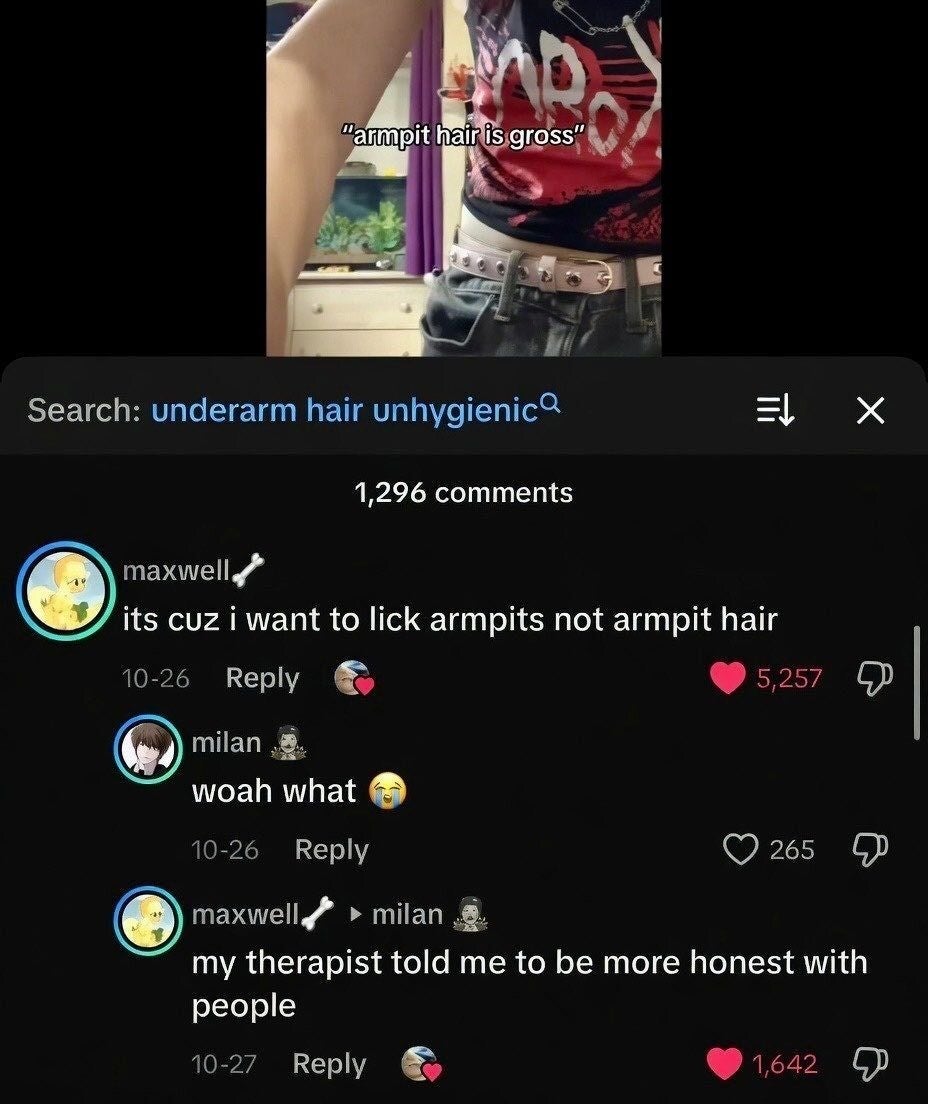Open maxwell's profile from the therapist reply
The width and height of the screenshot is (928, 1104).
click(x=149, y=920)
